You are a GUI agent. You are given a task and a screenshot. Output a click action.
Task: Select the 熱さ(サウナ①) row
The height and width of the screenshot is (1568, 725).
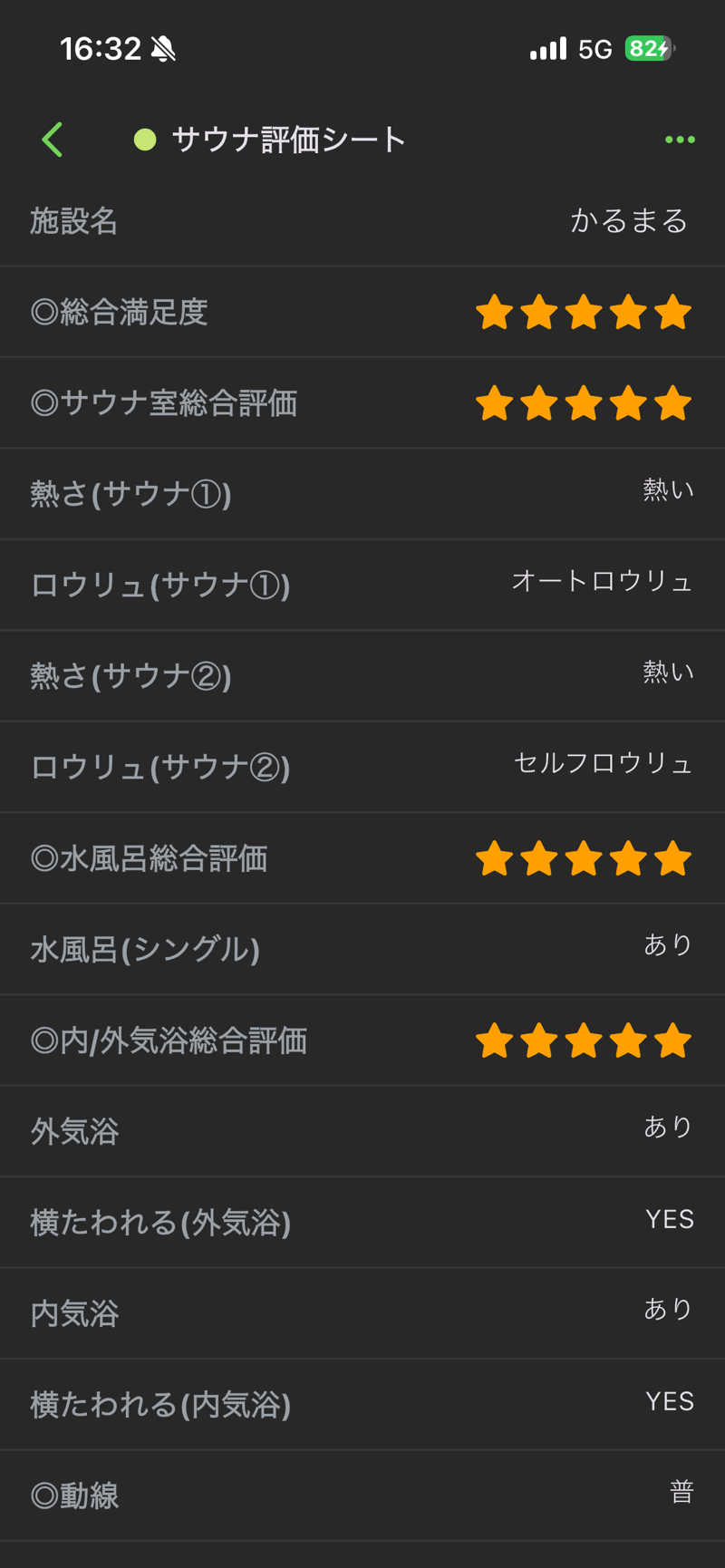362,494
